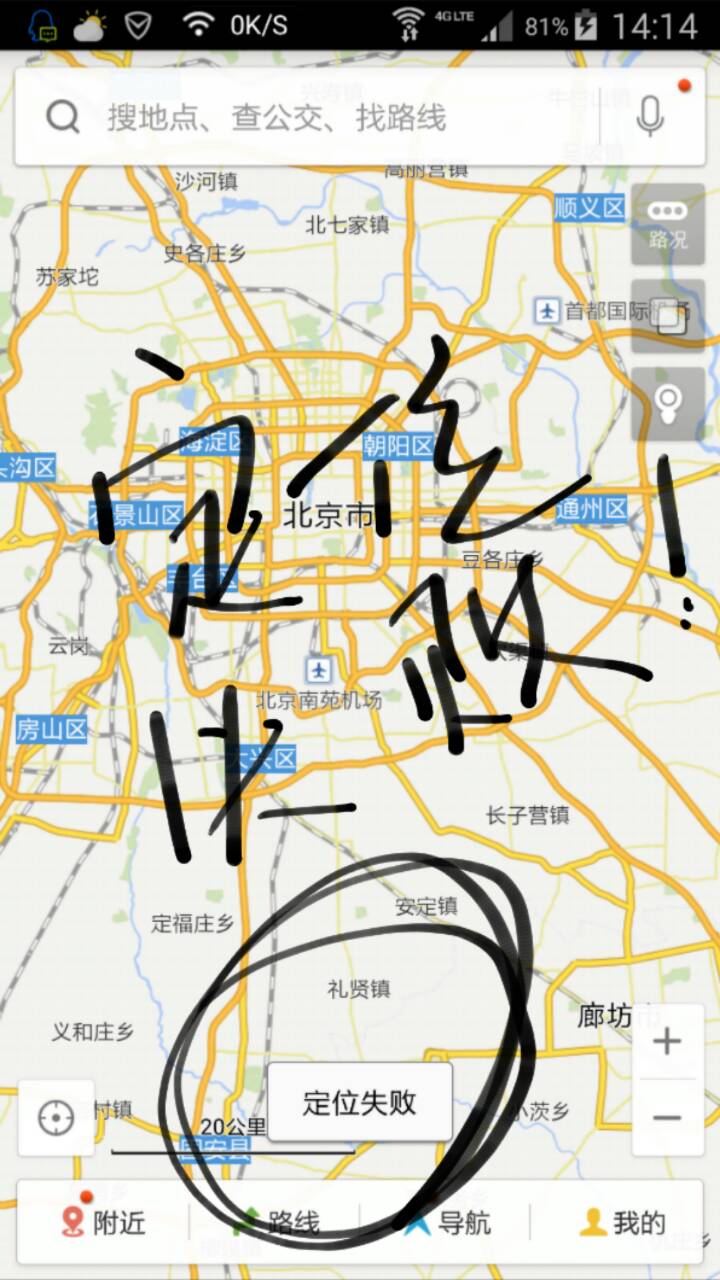Toggle the 路况 traffic layer
Image resolution: width=720 pixels, height=1280 pixels.
coord(667,224)
